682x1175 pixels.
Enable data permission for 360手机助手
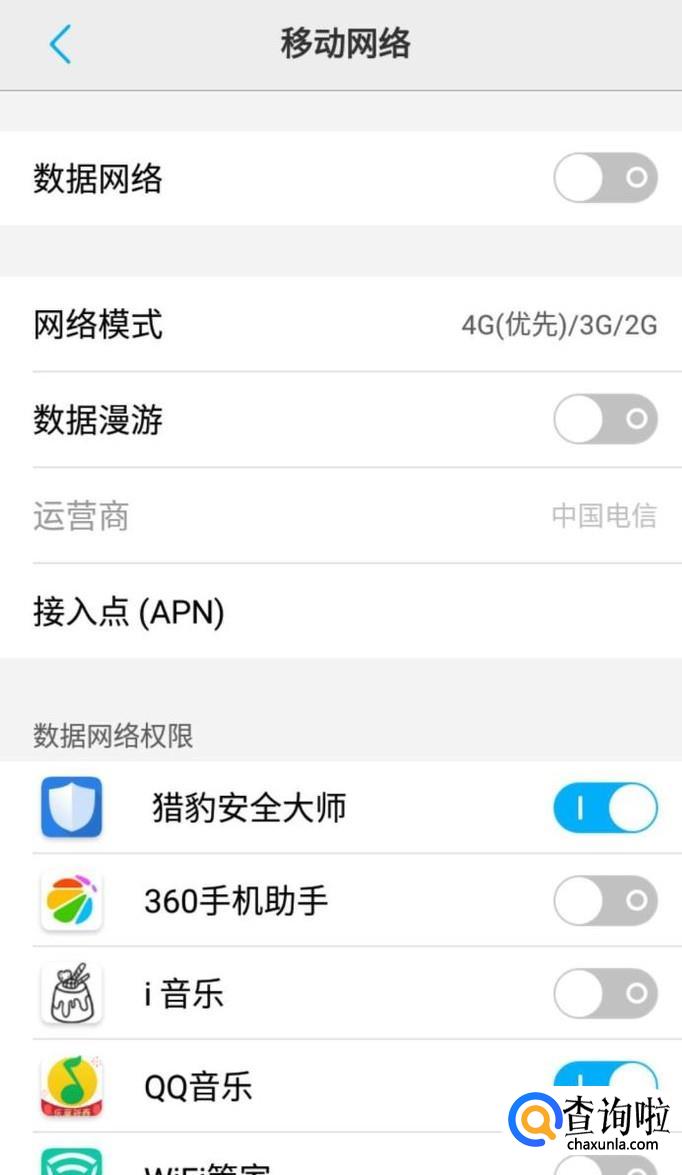point(605,901)
